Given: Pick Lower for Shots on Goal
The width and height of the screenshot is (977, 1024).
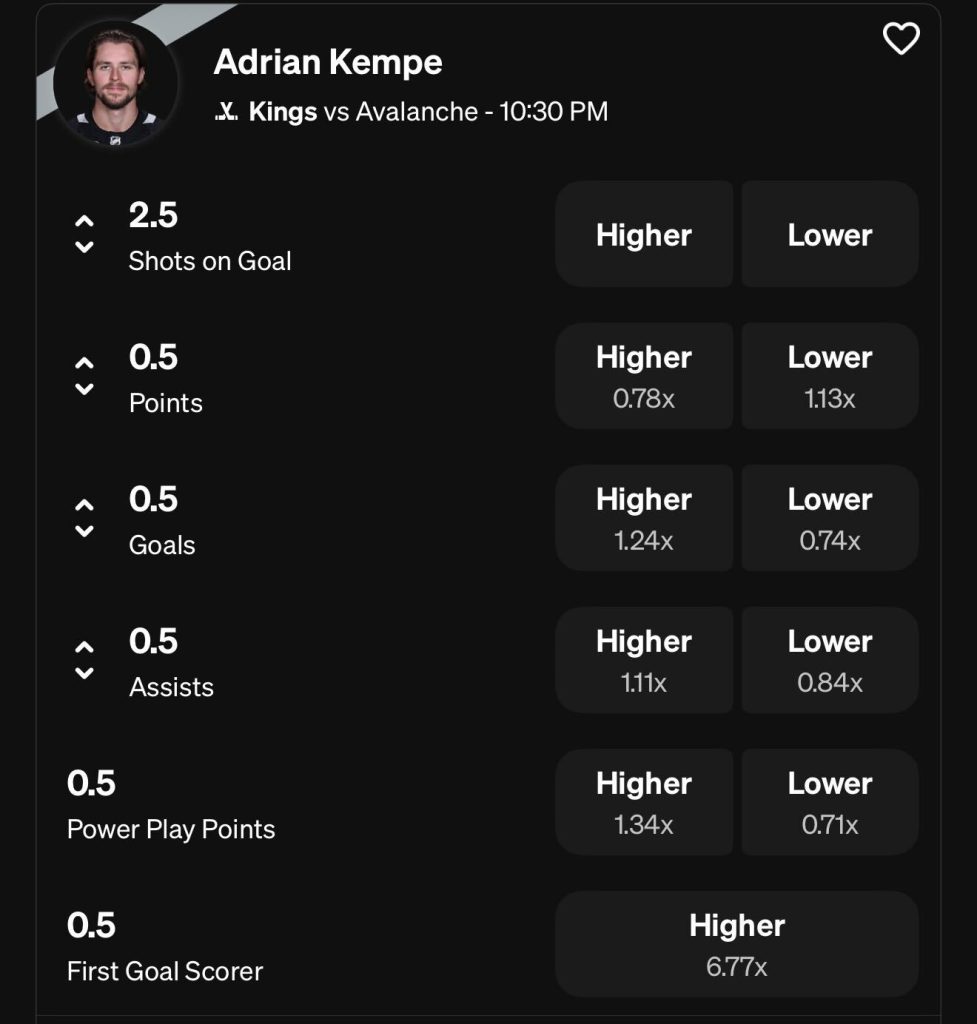Looking at the screenshot, I should point(829,234).
